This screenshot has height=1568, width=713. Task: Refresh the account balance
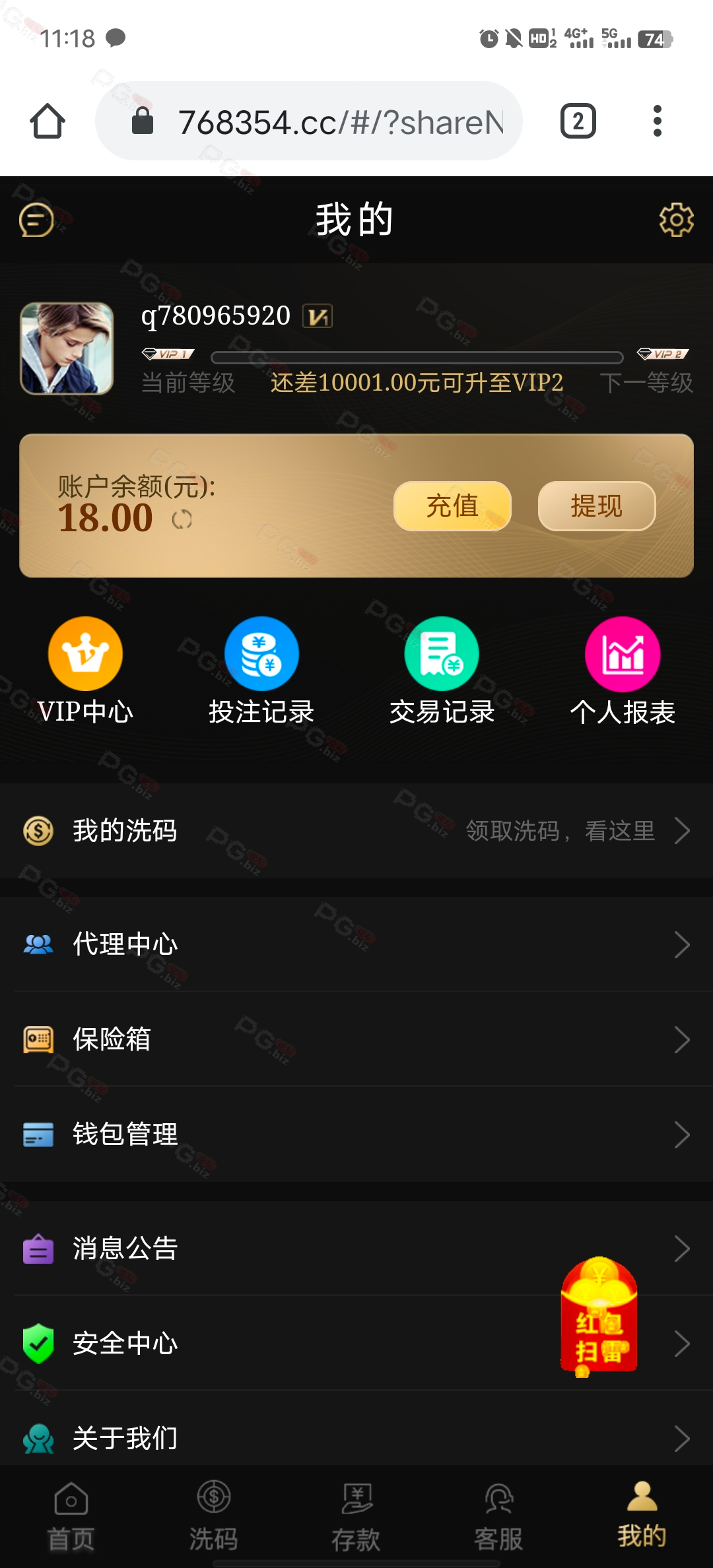182,520
